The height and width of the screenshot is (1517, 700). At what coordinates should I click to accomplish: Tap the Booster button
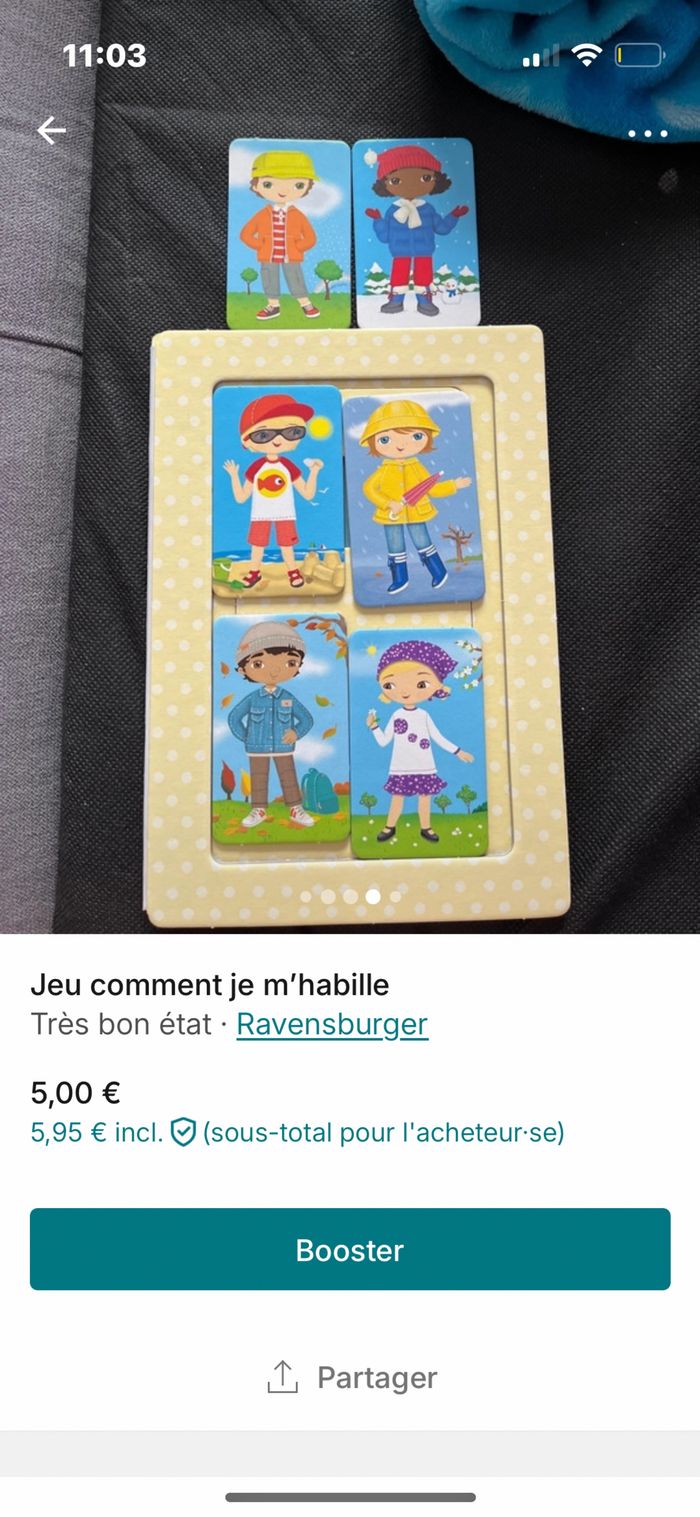point(350,1249)
